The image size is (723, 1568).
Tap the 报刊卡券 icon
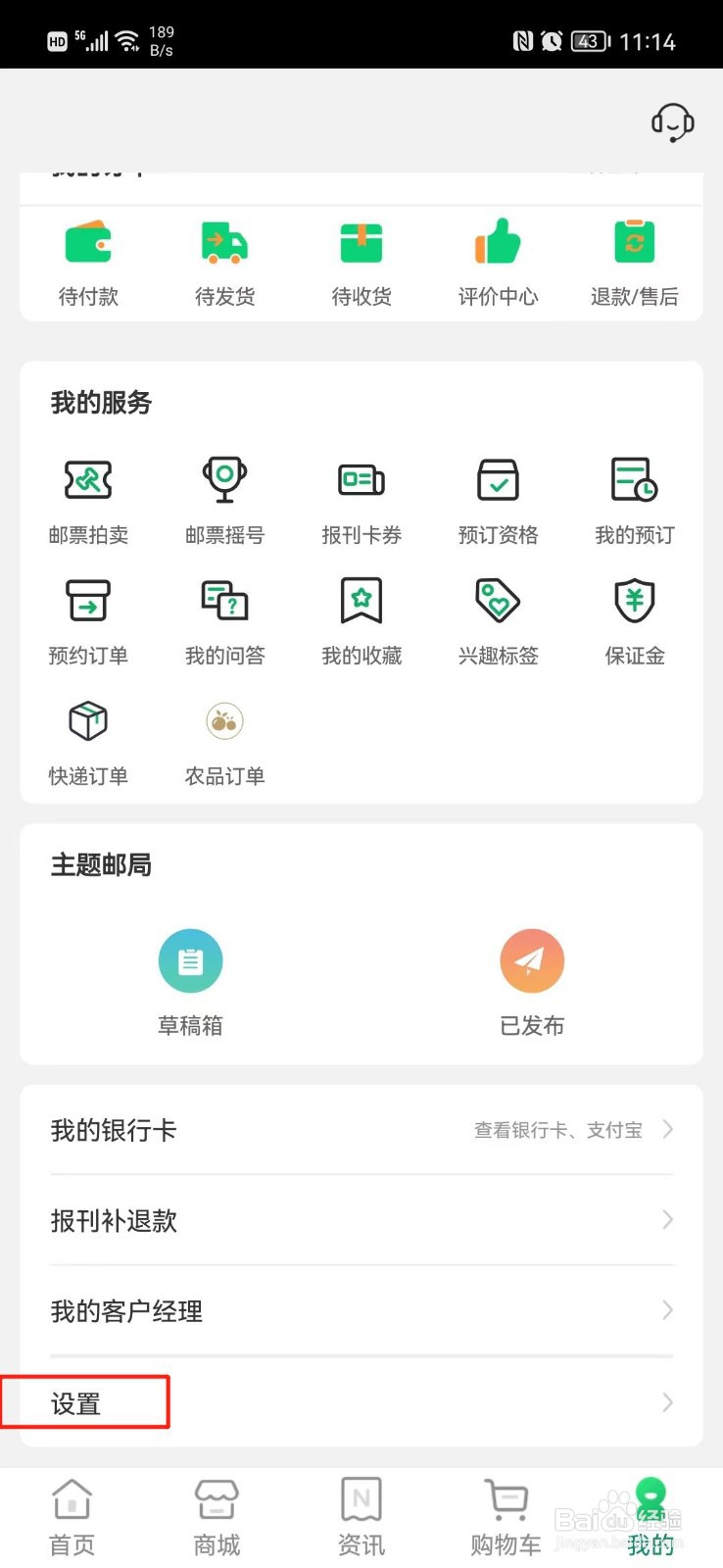coord(361,480)
